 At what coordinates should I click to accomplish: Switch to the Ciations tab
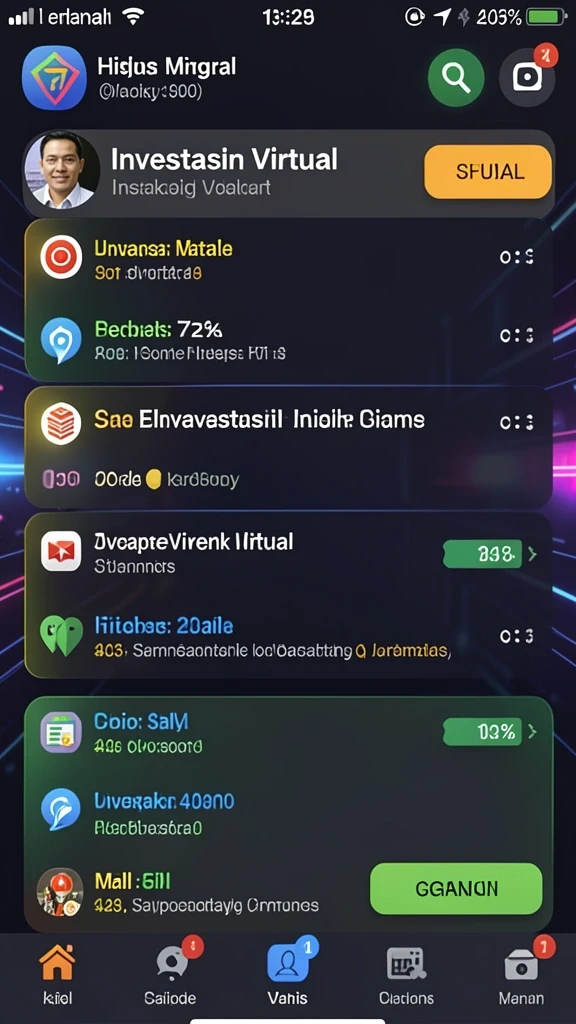[406, 973]
